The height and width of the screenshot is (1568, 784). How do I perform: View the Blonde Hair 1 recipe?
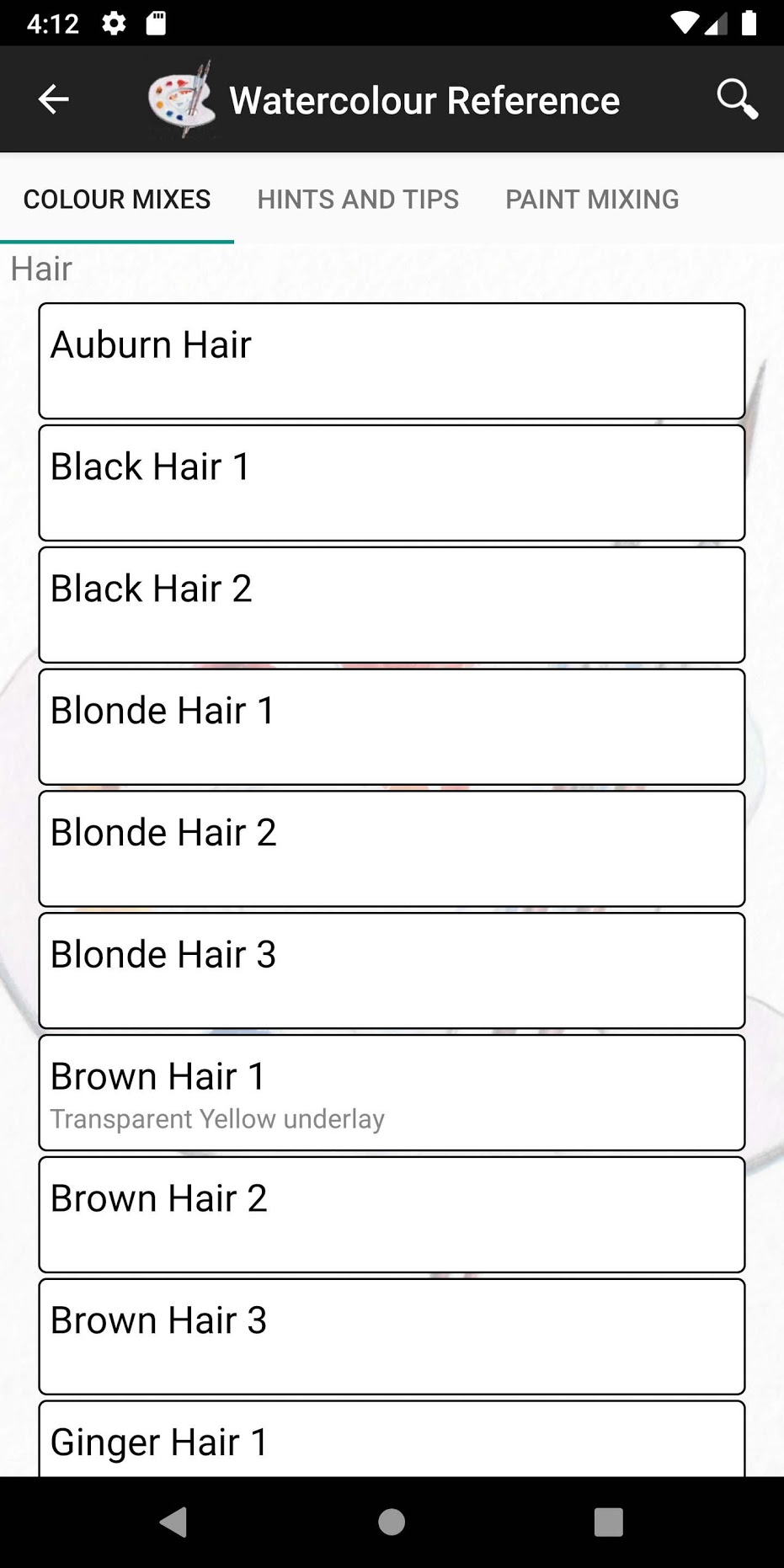(x=392, y=727)
